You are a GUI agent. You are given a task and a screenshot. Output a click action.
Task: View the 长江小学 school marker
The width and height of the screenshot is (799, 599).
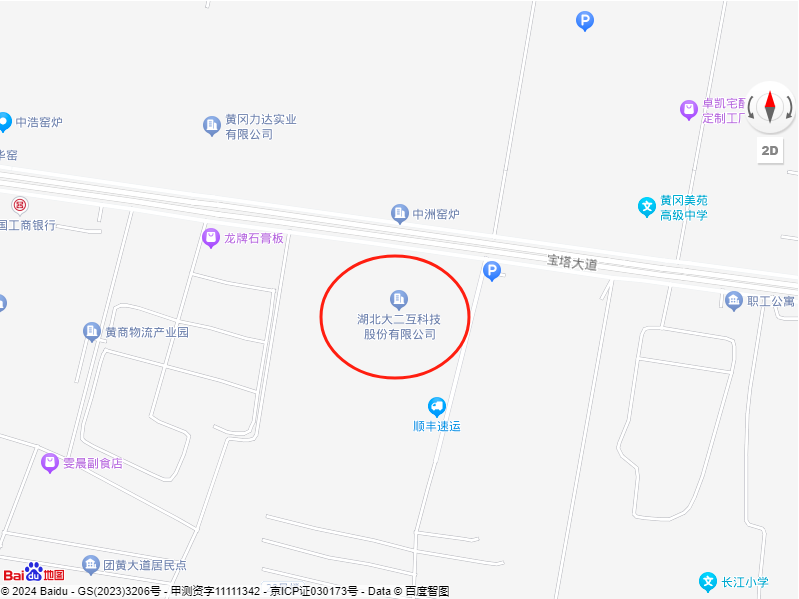point(707,582)
